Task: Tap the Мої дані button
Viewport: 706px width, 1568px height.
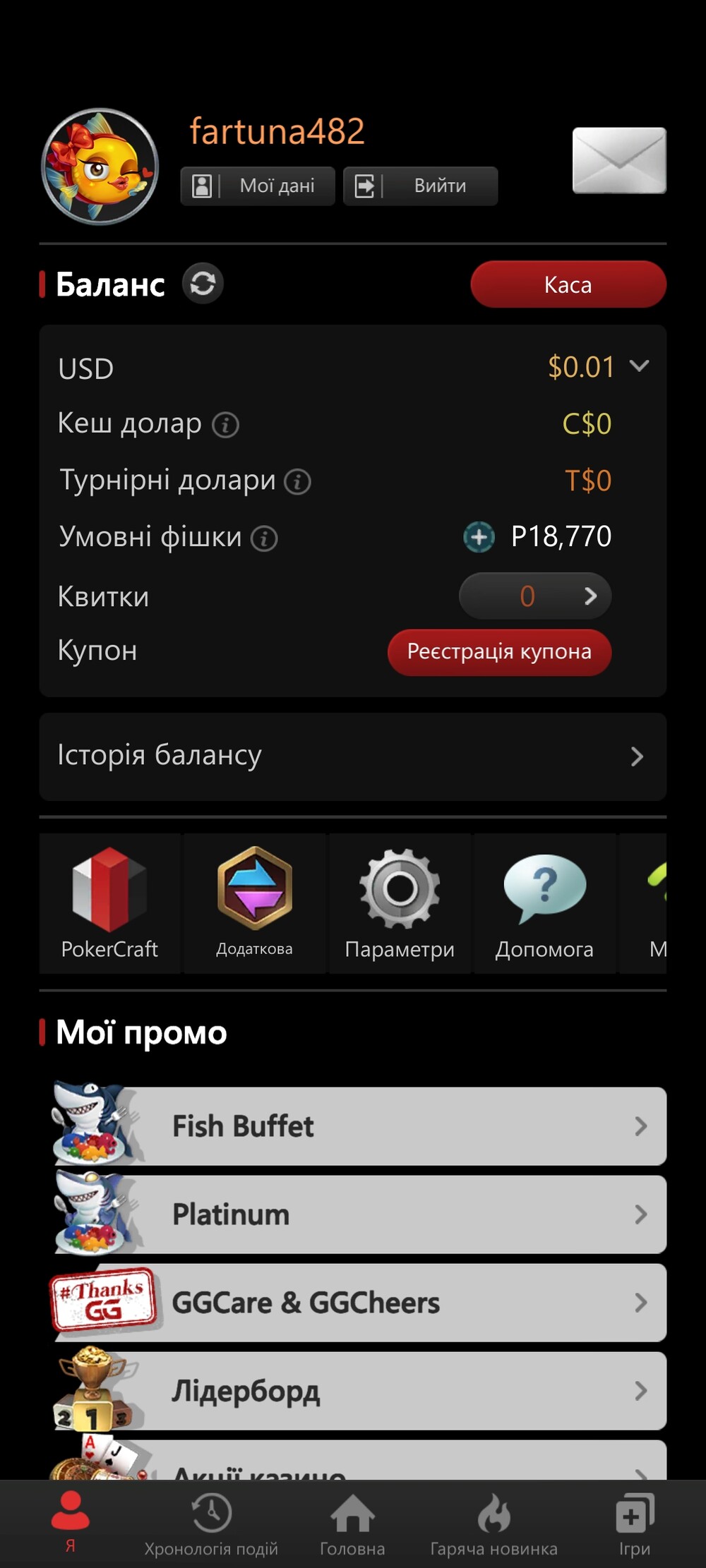Action: pyautogui.click(x=258, y=186)
